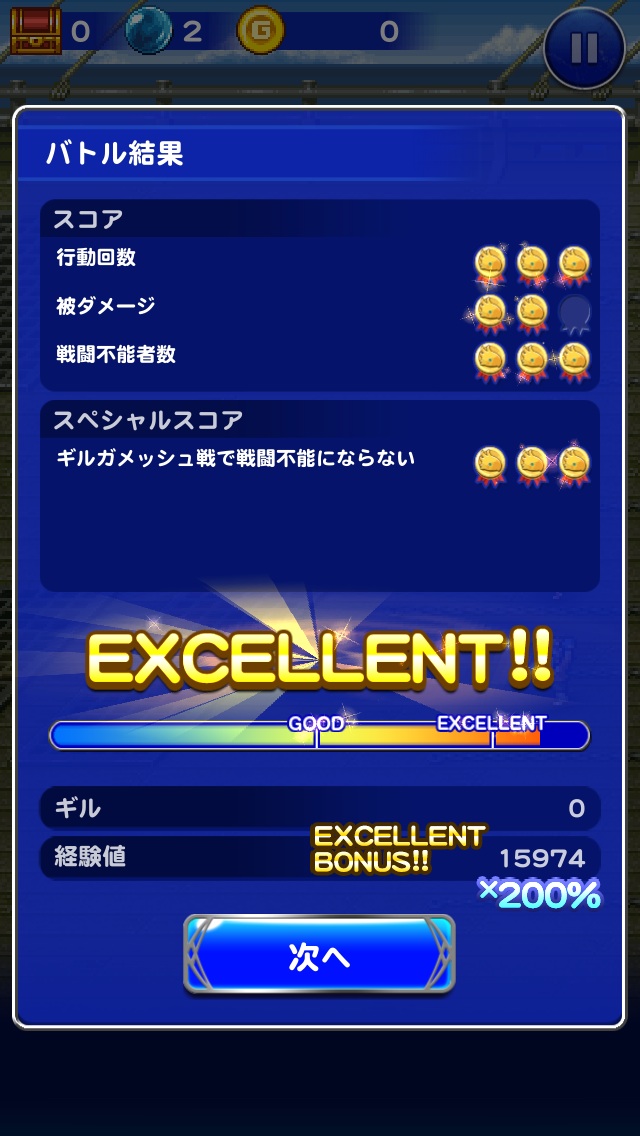Tap the 次へ button to continue

coord(319,956)
